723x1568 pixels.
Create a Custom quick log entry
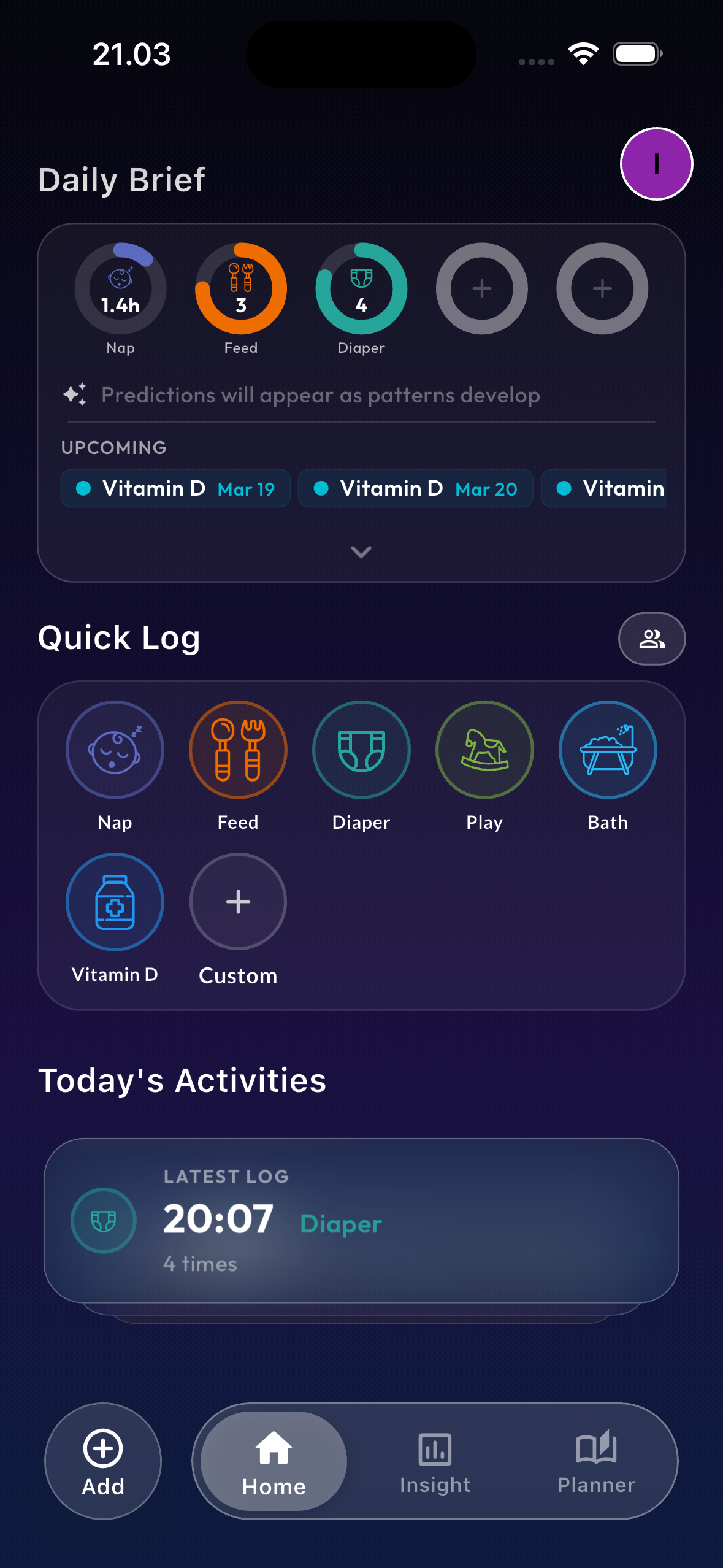[238, 901]
